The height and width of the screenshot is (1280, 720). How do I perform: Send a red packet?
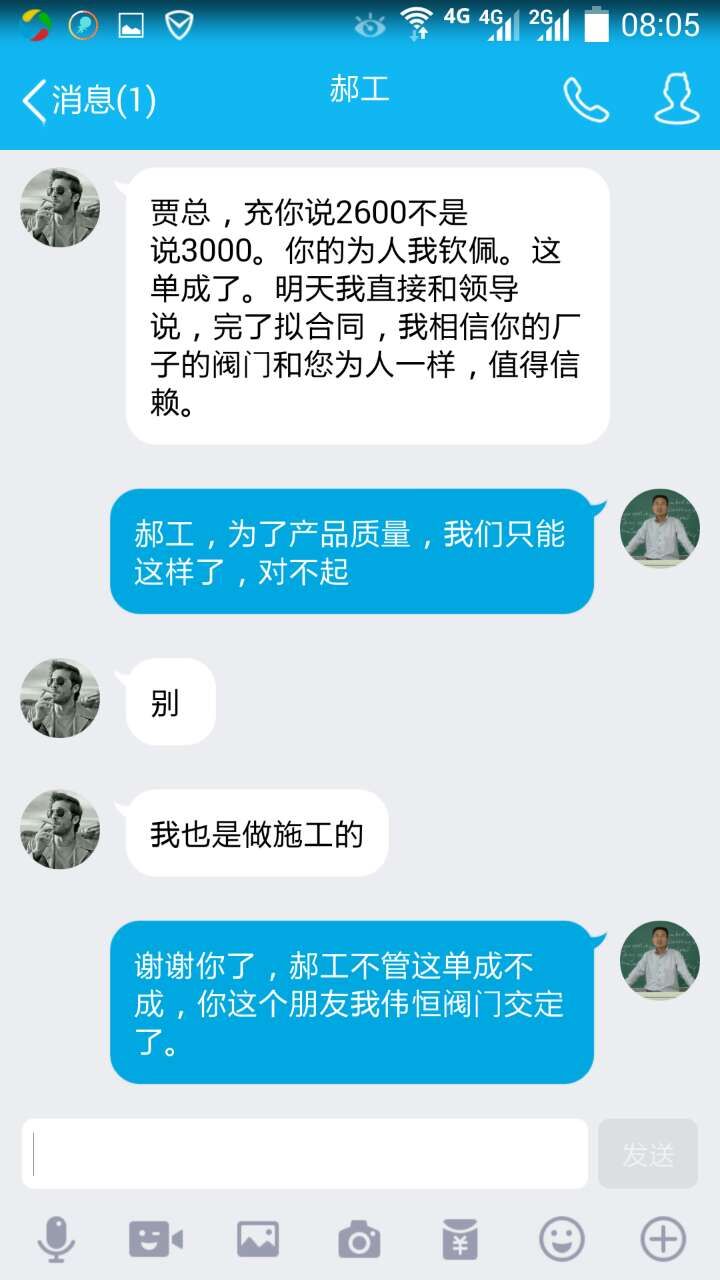tap(460, 1240)
